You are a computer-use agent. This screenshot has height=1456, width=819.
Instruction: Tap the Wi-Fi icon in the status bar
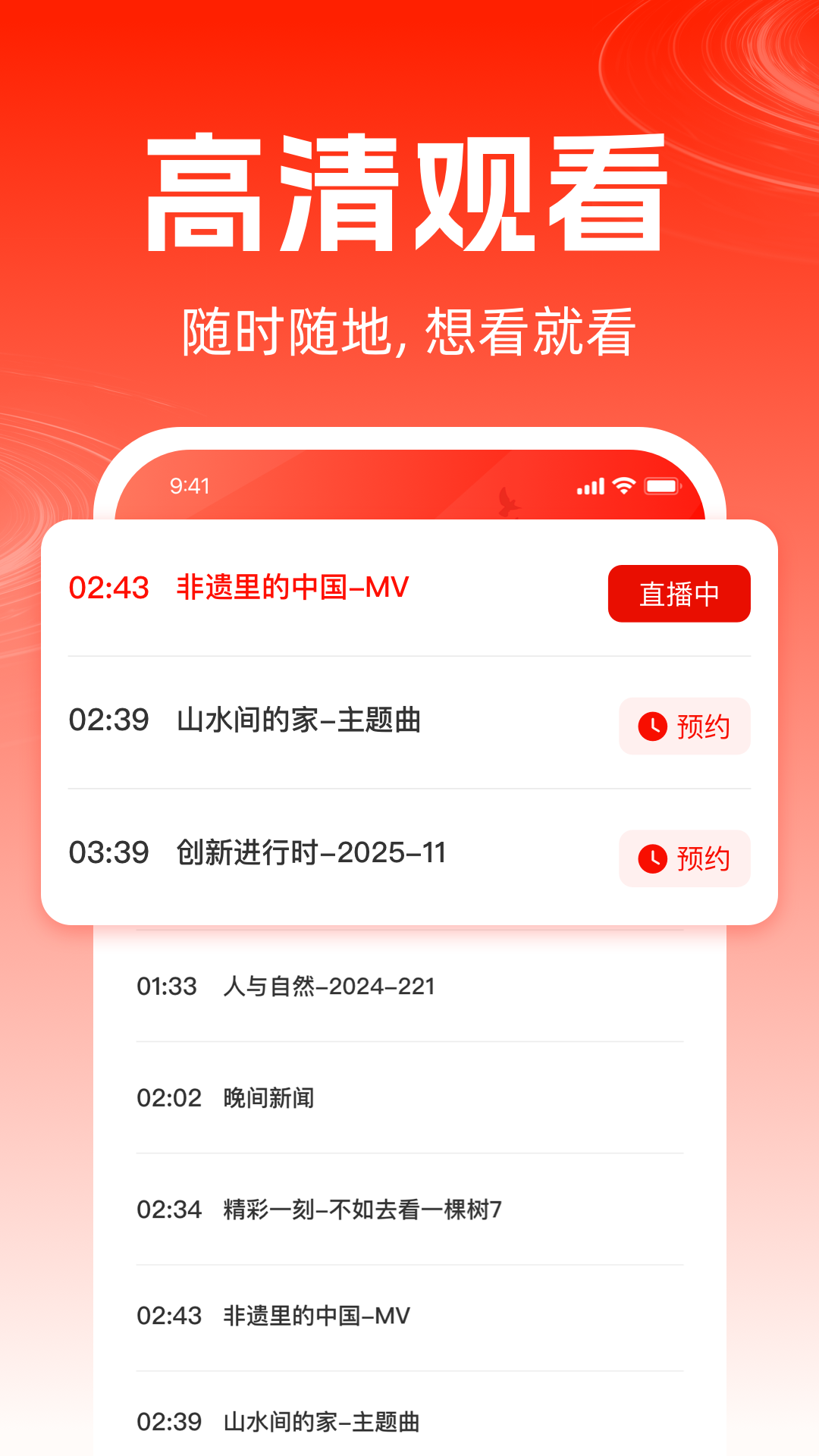coord(623,484)
